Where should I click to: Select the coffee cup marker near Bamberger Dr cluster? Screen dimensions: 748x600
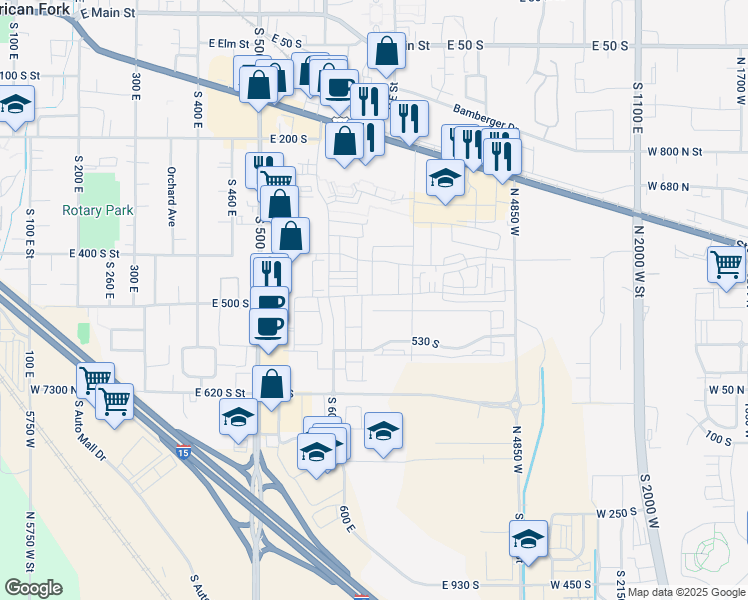click(339, 89)
